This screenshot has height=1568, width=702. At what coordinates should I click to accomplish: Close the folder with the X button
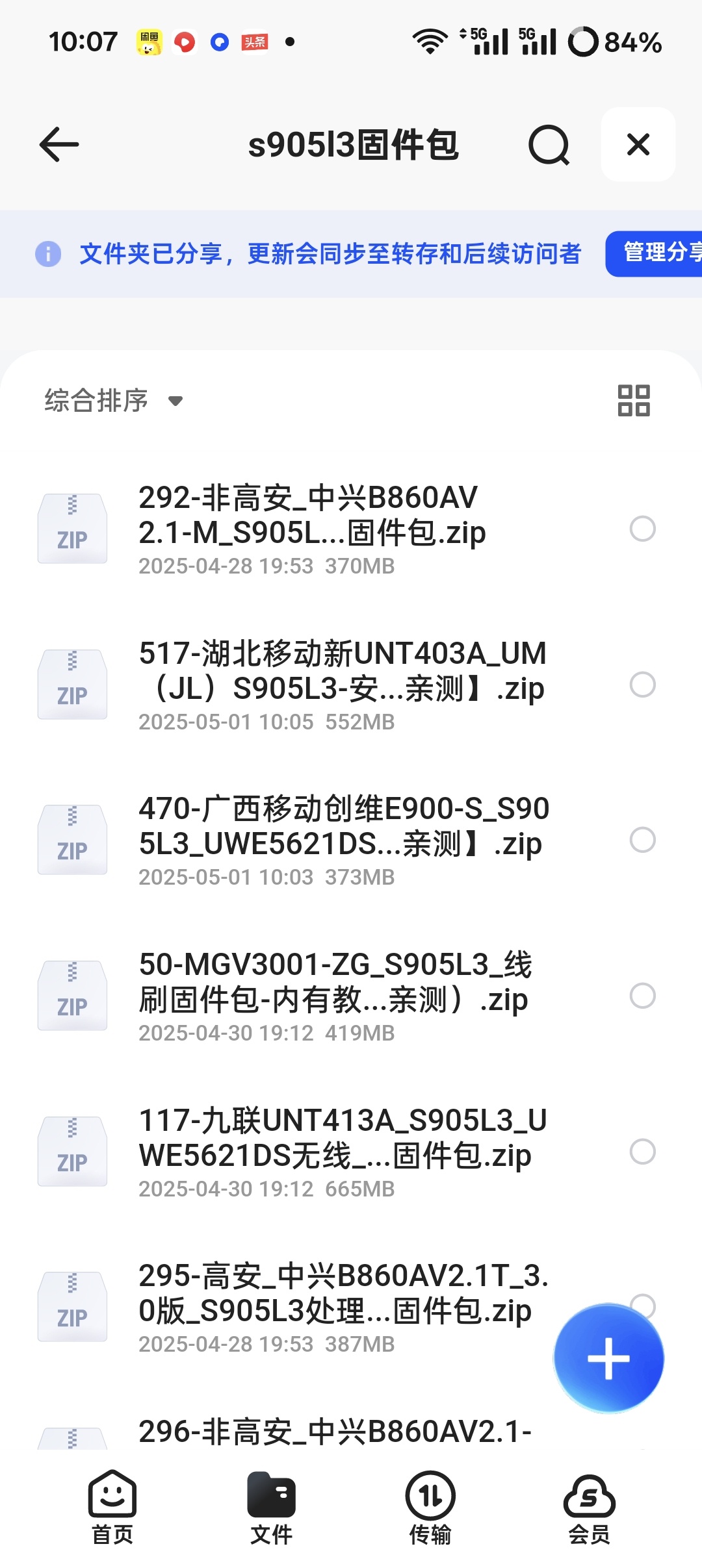coord(638,144)
